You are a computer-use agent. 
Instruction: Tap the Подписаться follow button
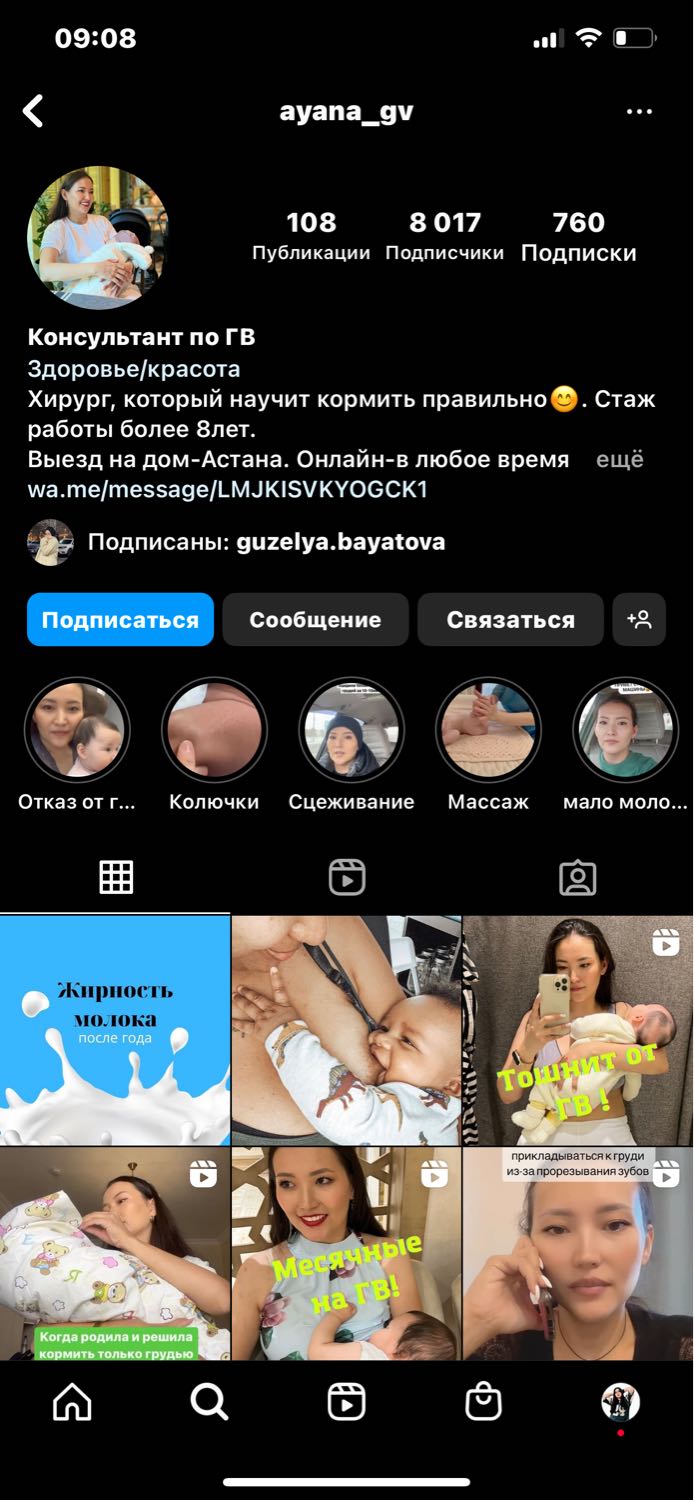[x=120, y=619]
